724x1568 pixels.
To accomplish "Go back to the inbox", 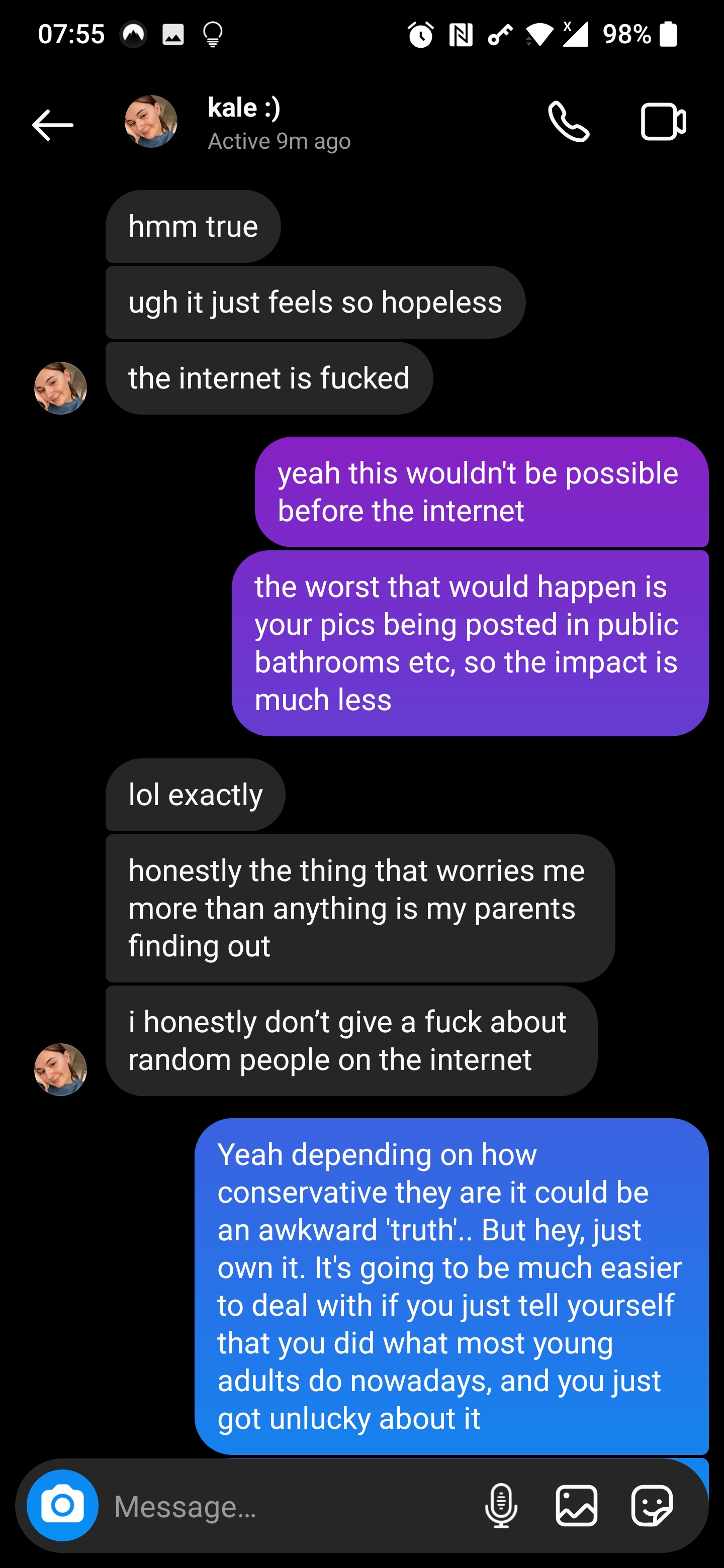I will click(x=53, y=125).
